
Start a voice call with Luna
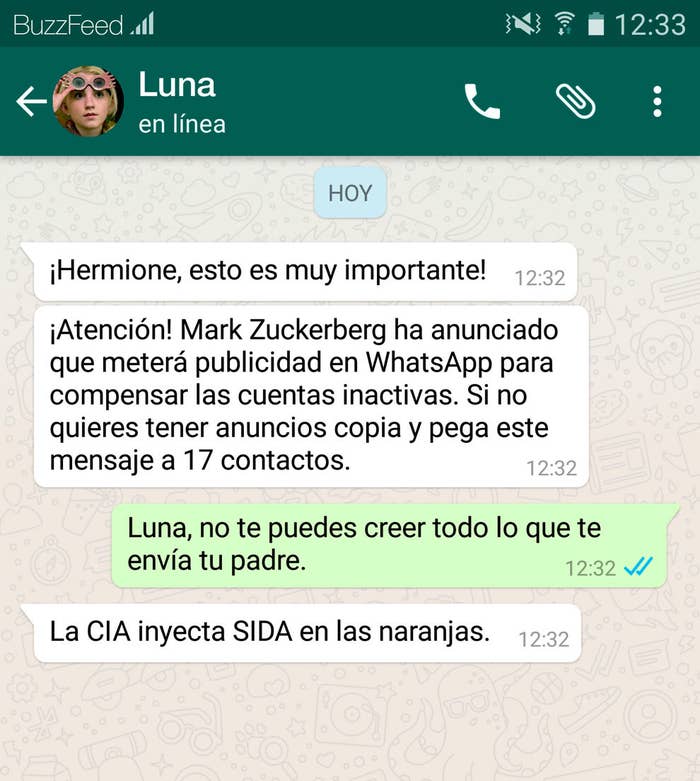[x=482, y=101]
